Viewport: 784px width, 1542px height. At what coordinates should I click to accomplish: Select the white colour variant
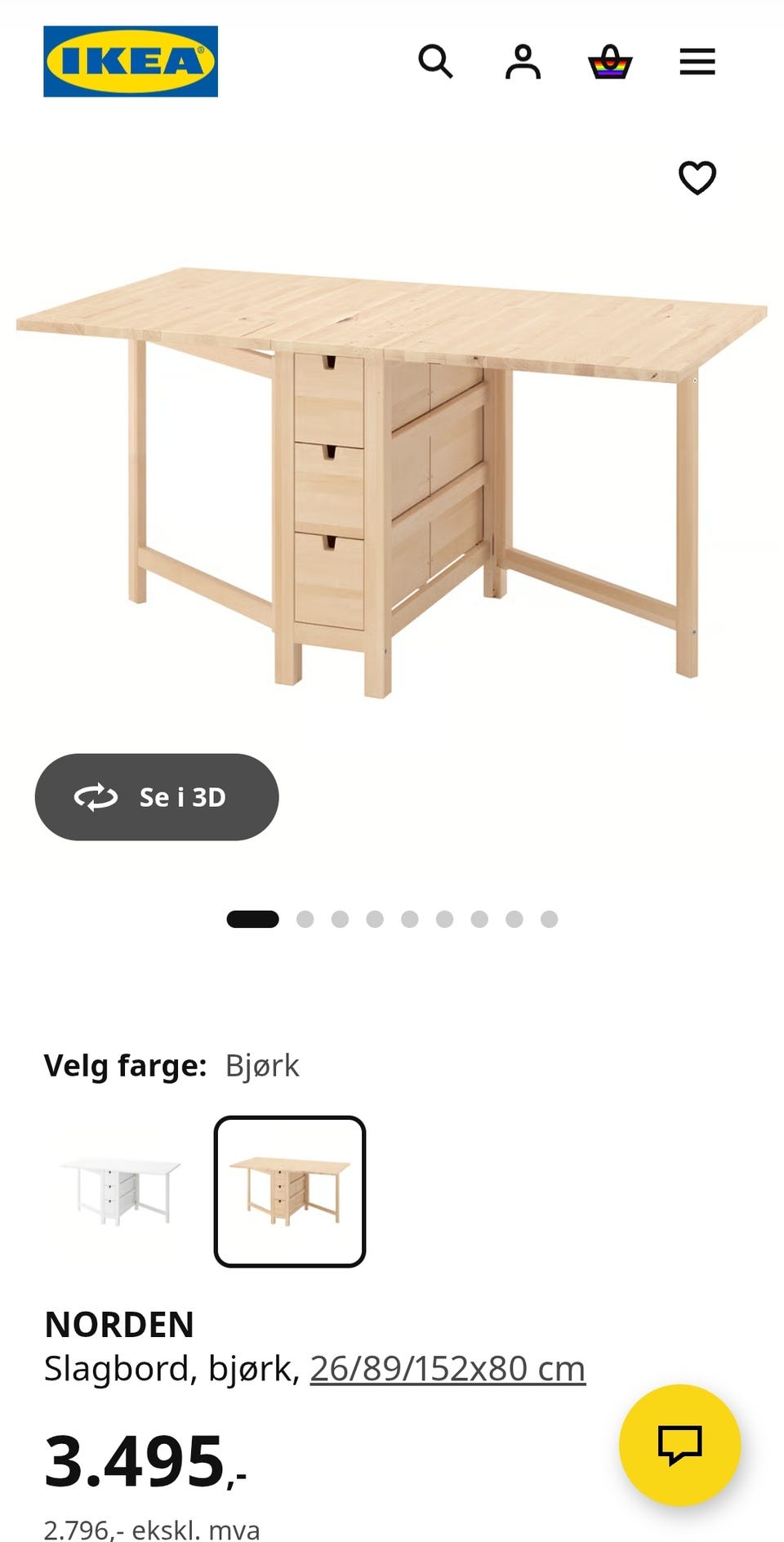tap(121, 1191)
